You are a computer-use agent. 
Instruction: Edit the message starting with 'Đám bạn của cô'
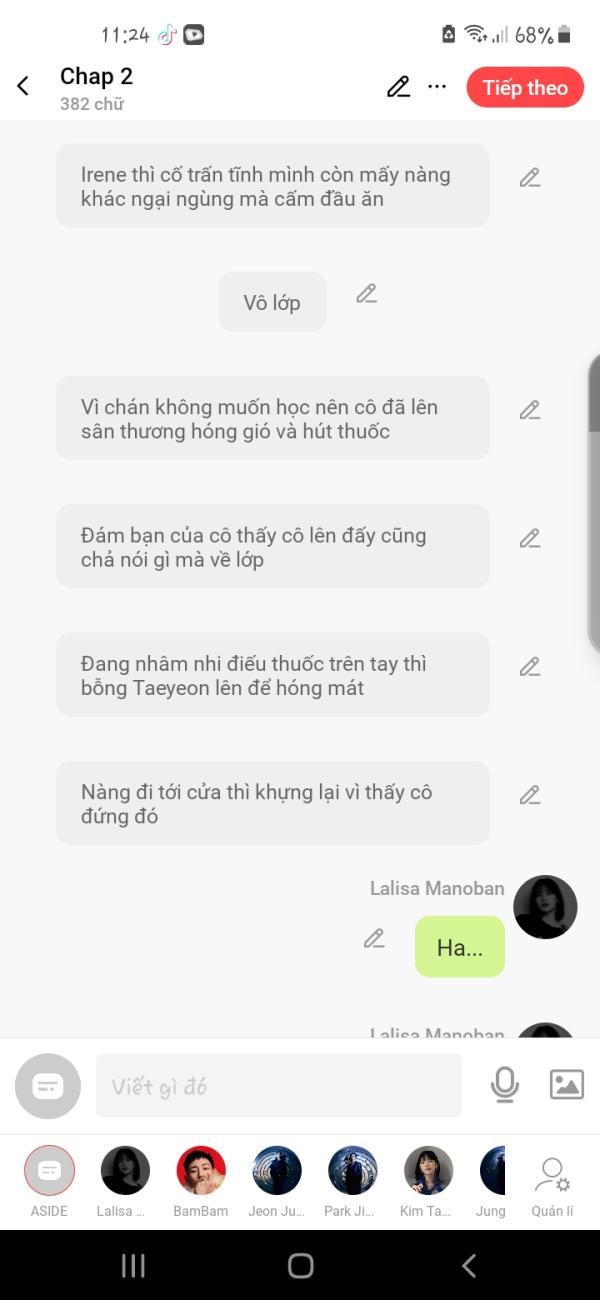click(x=530, y=538)
